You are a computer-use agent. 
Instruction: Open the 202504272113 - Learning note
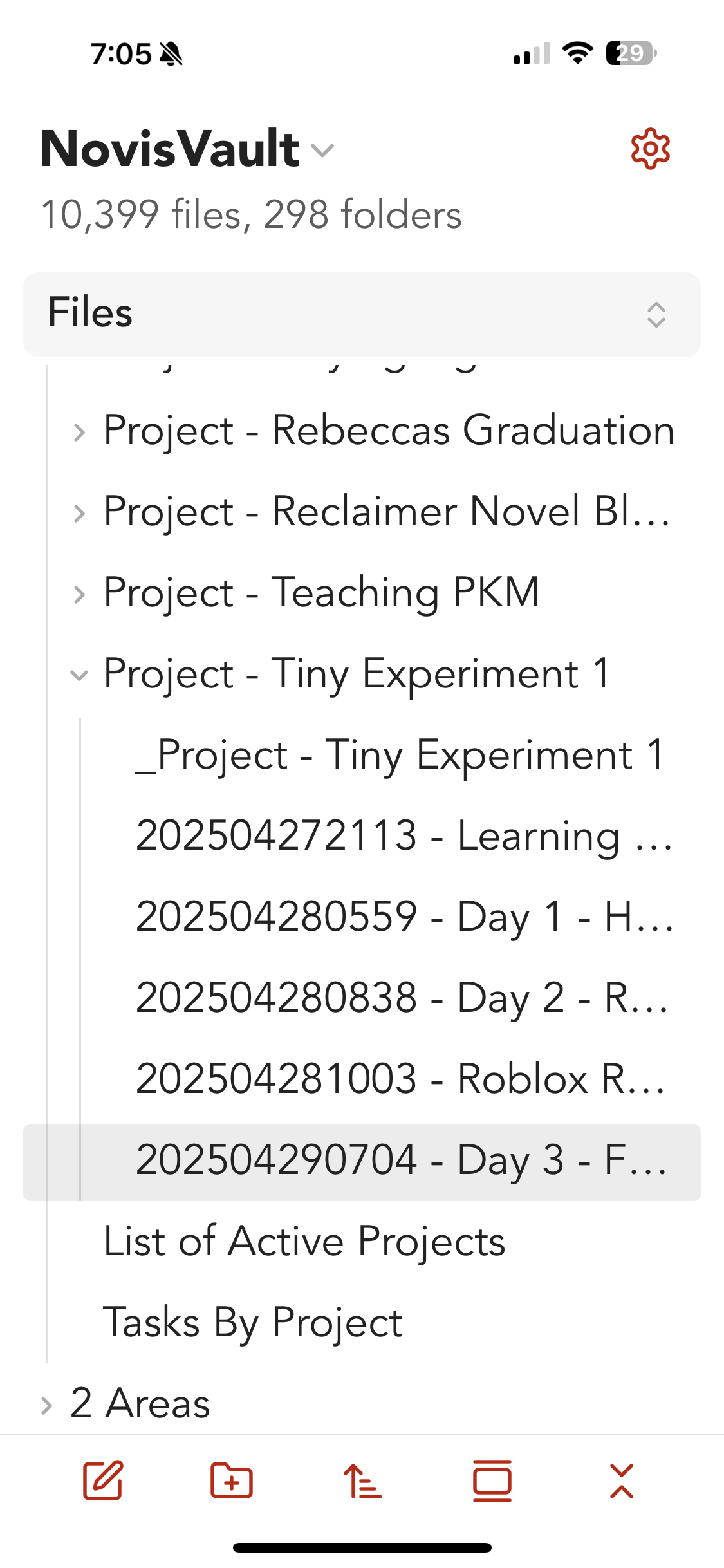(x=399, y=836)
